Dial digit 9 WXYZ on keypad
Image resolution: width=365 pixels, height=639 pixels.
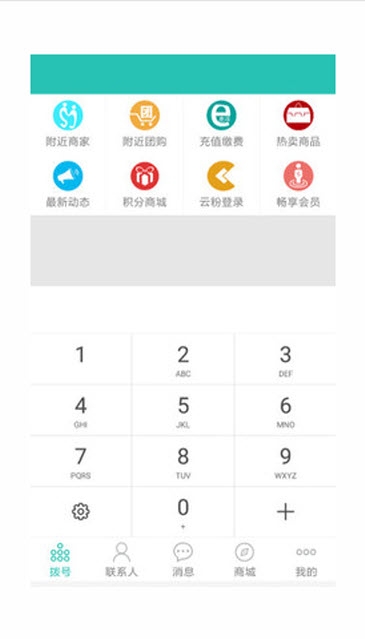coord(285,461)
